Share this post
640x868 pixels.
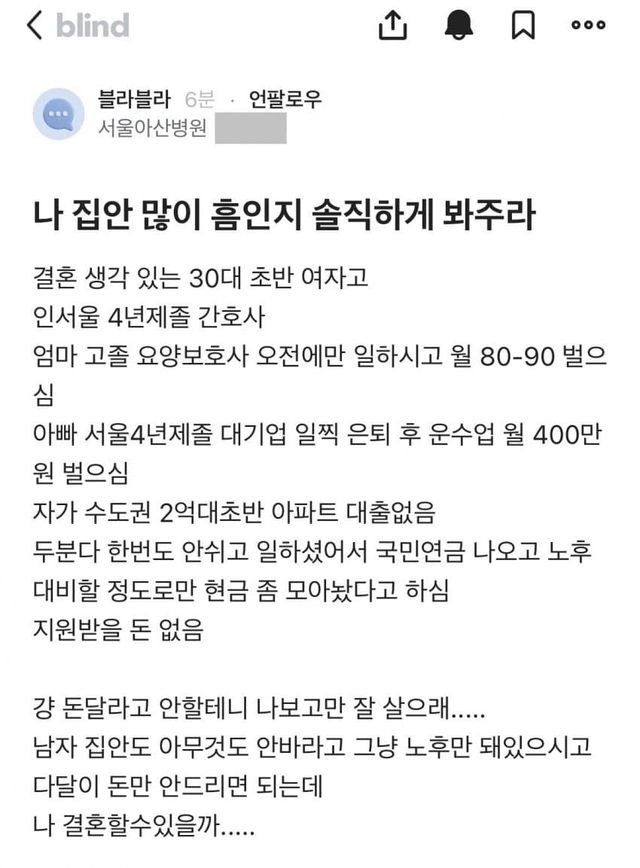tap(393, 26)
